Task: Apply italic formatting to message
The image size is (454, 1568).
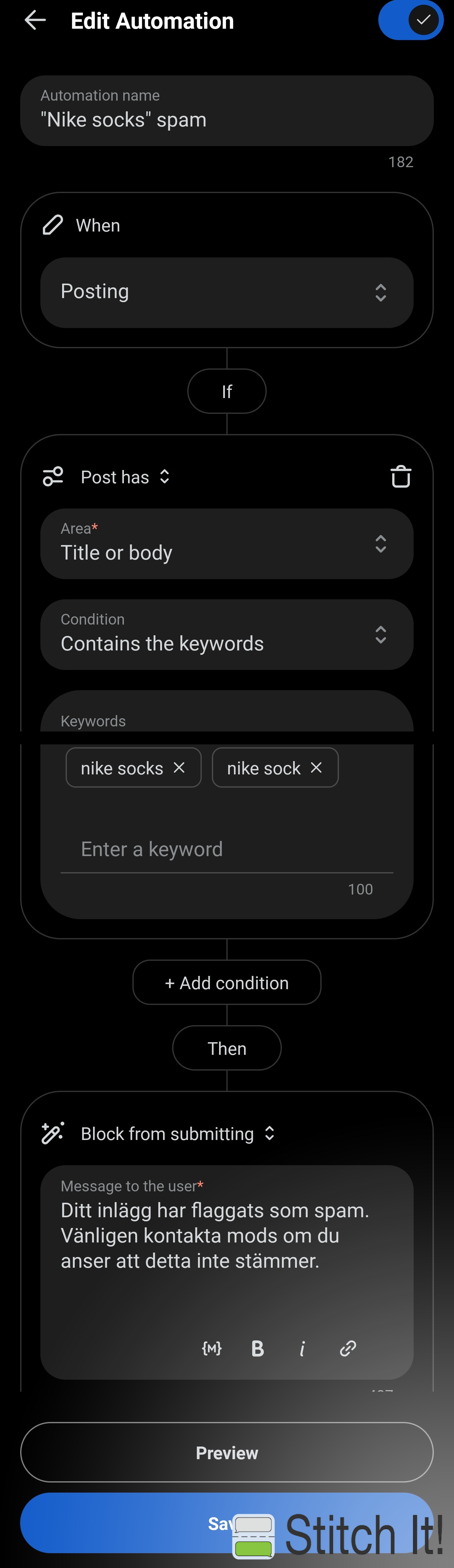Action: [x=302, y=1348]
